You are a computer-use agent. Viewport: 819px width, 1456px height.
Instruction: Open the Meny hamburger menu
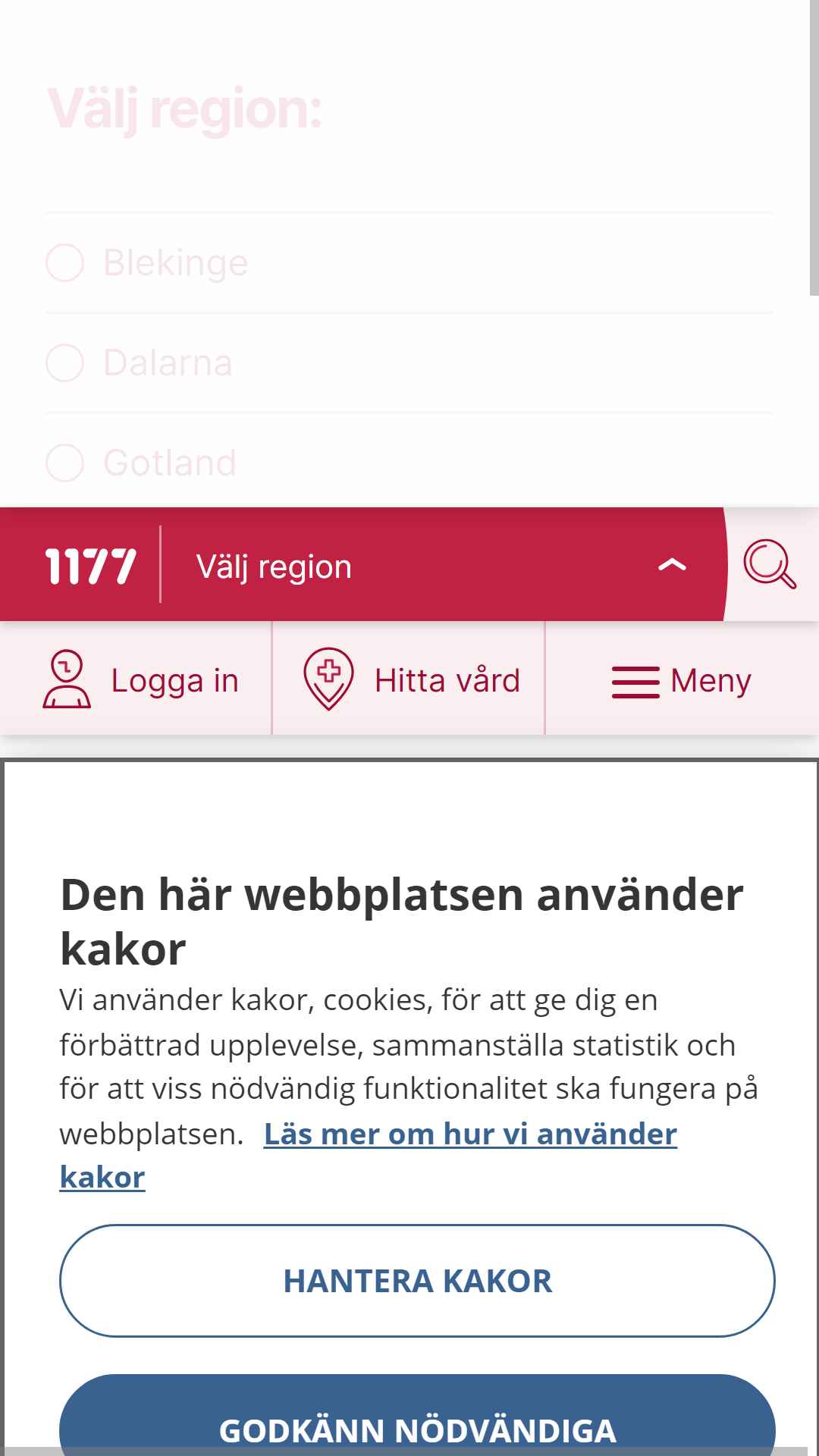tap(682, 679)
